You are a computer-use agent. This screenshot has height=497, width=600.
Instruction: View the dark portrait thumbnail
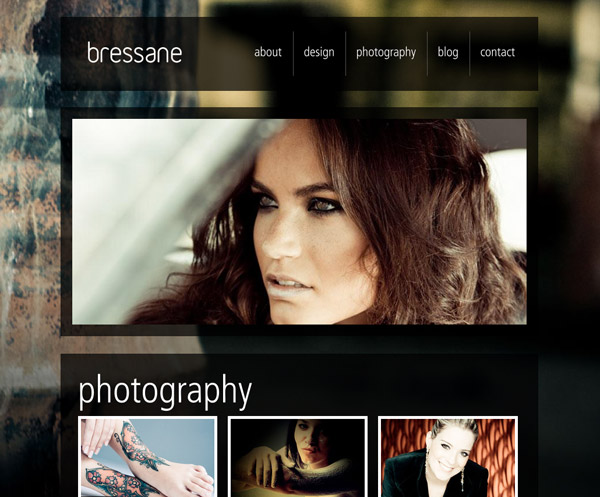tap(298, 457)
